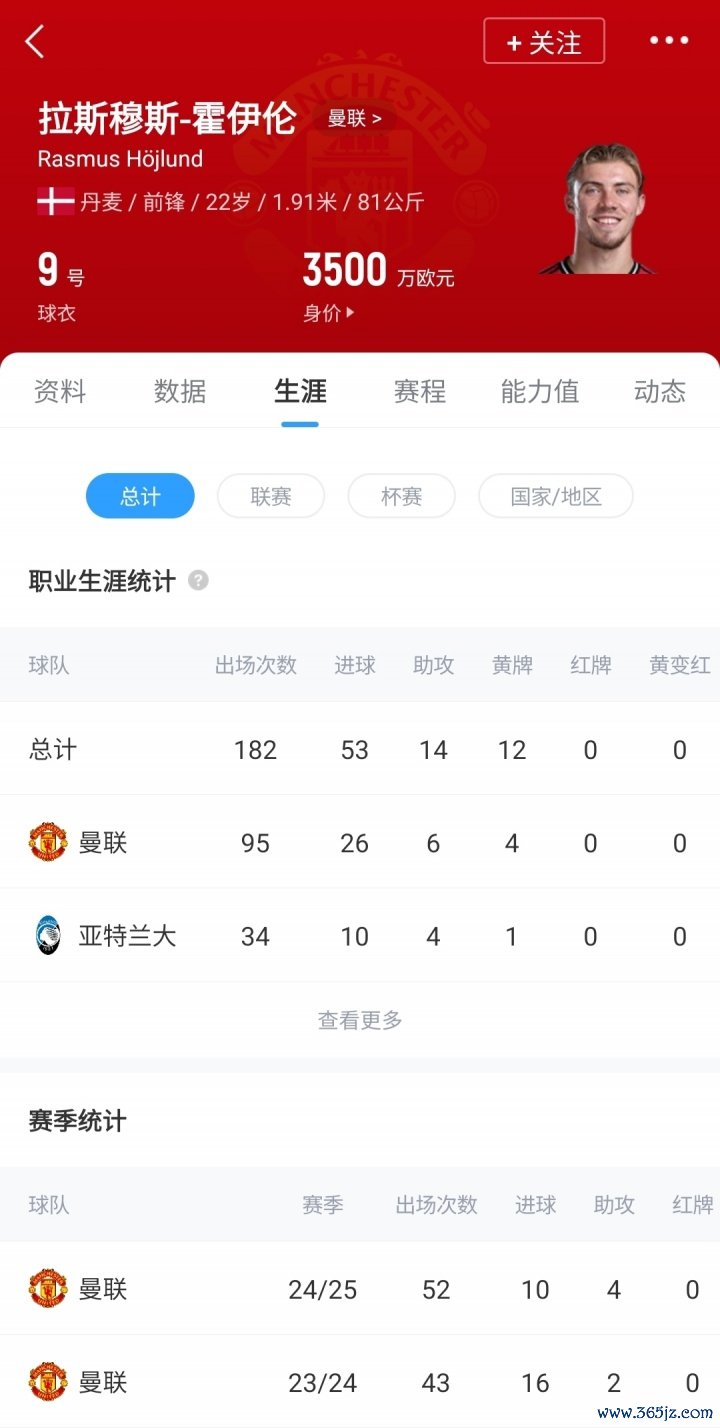Switch to the 动态 tab
Image resolution: width=720 pixels, height=1428 pixels.
[660, 391]
